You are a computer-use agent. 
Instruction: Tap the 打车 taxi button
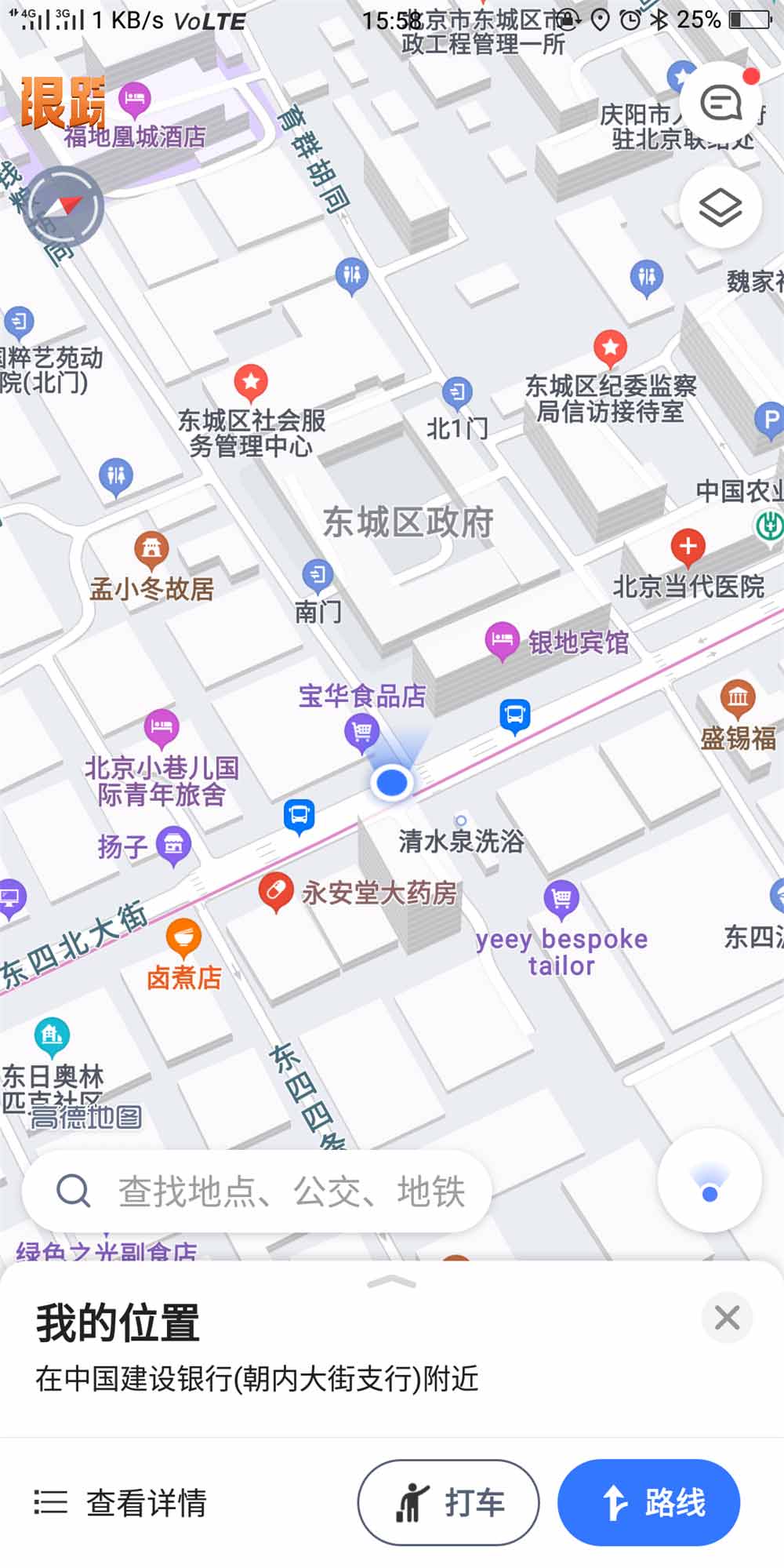[x=448, y=1503]
